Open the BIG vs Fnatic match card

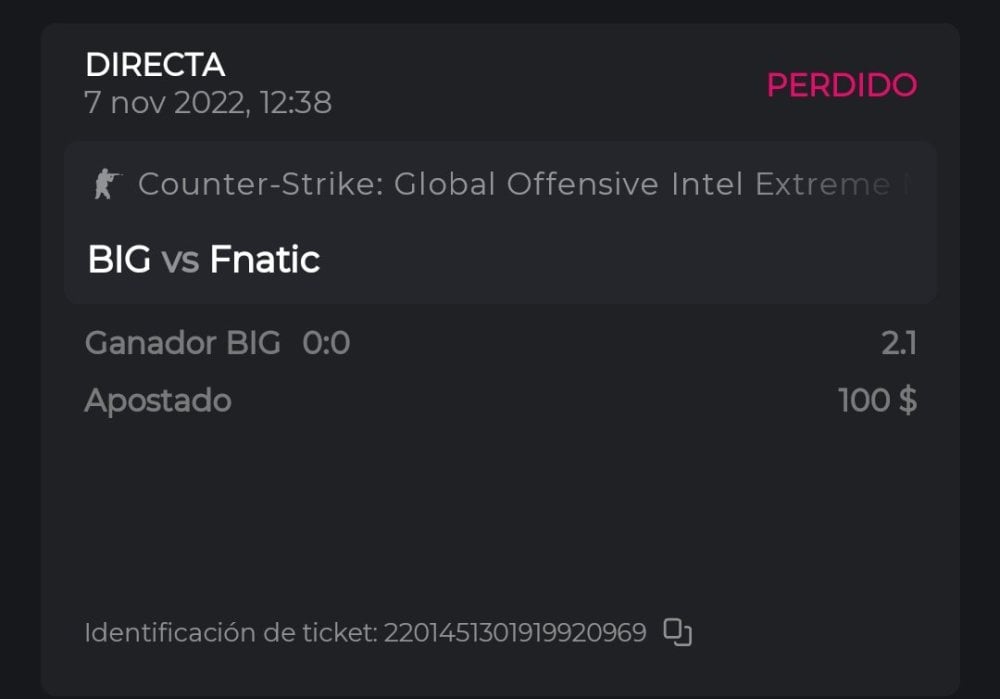point(500,223)
